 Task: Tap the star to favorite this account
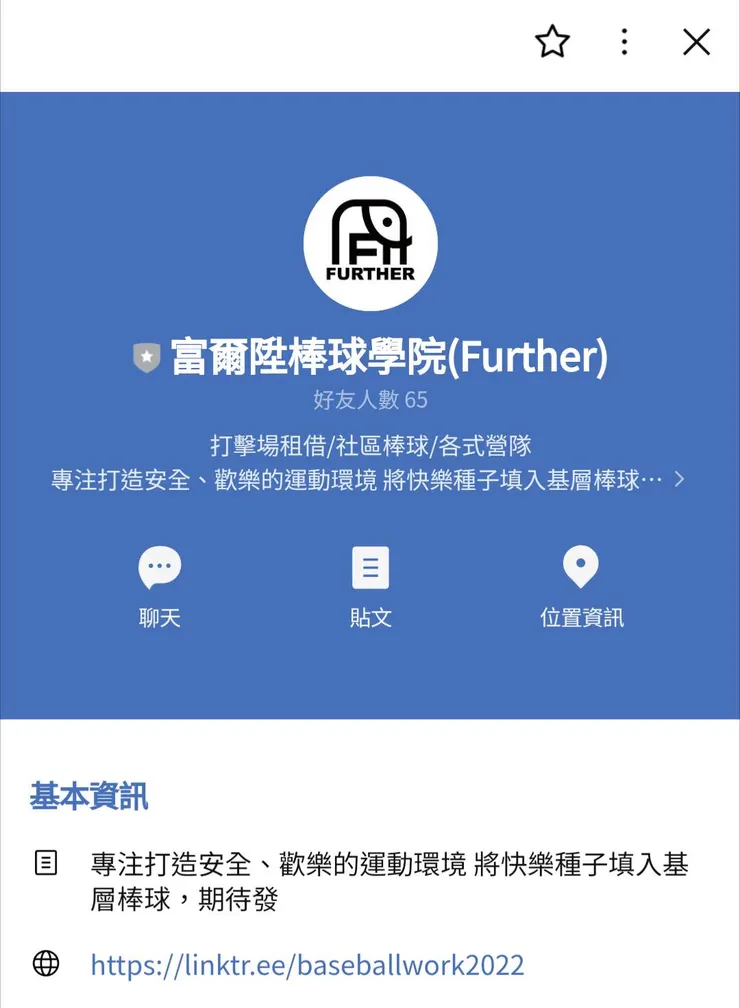point(552,43)
